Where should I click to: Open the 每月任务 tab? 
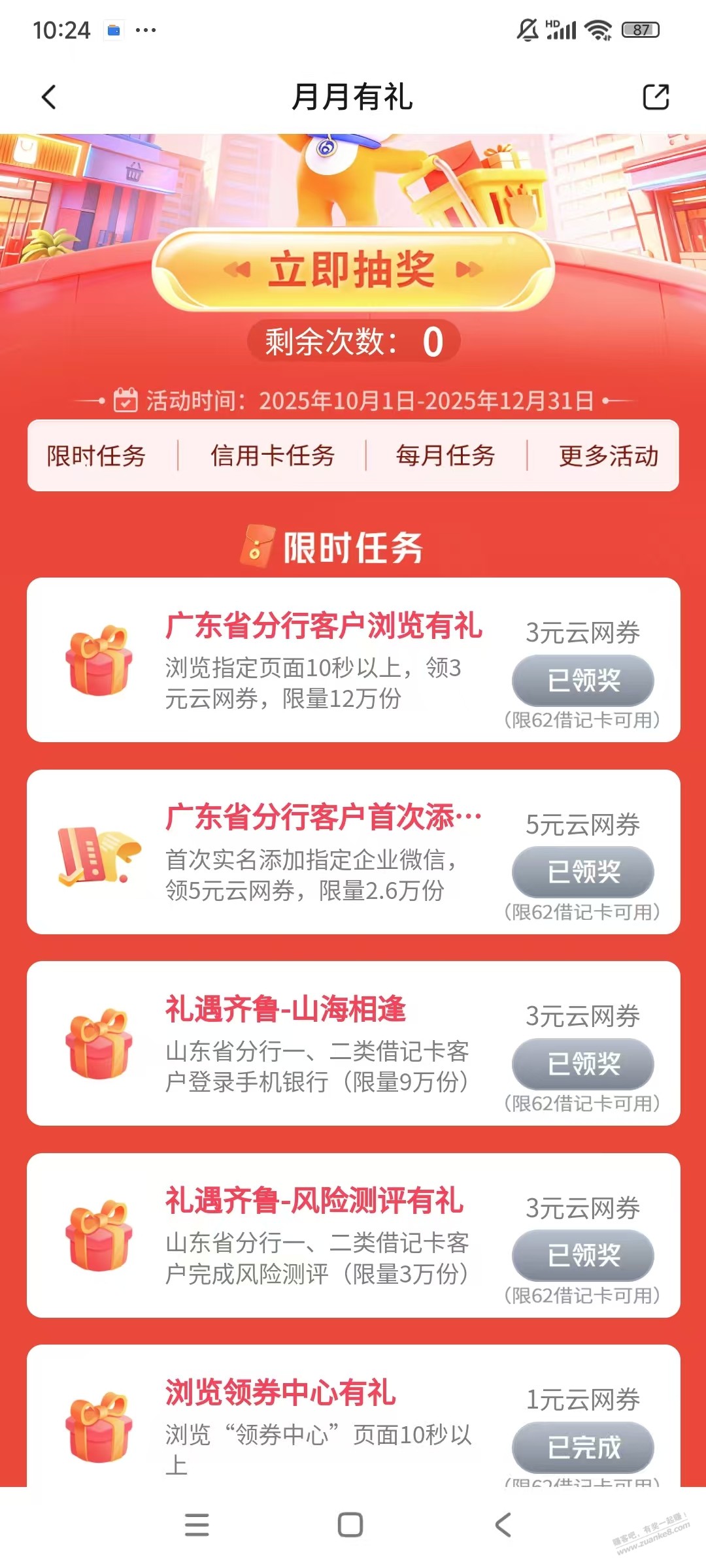coord(445,456)
